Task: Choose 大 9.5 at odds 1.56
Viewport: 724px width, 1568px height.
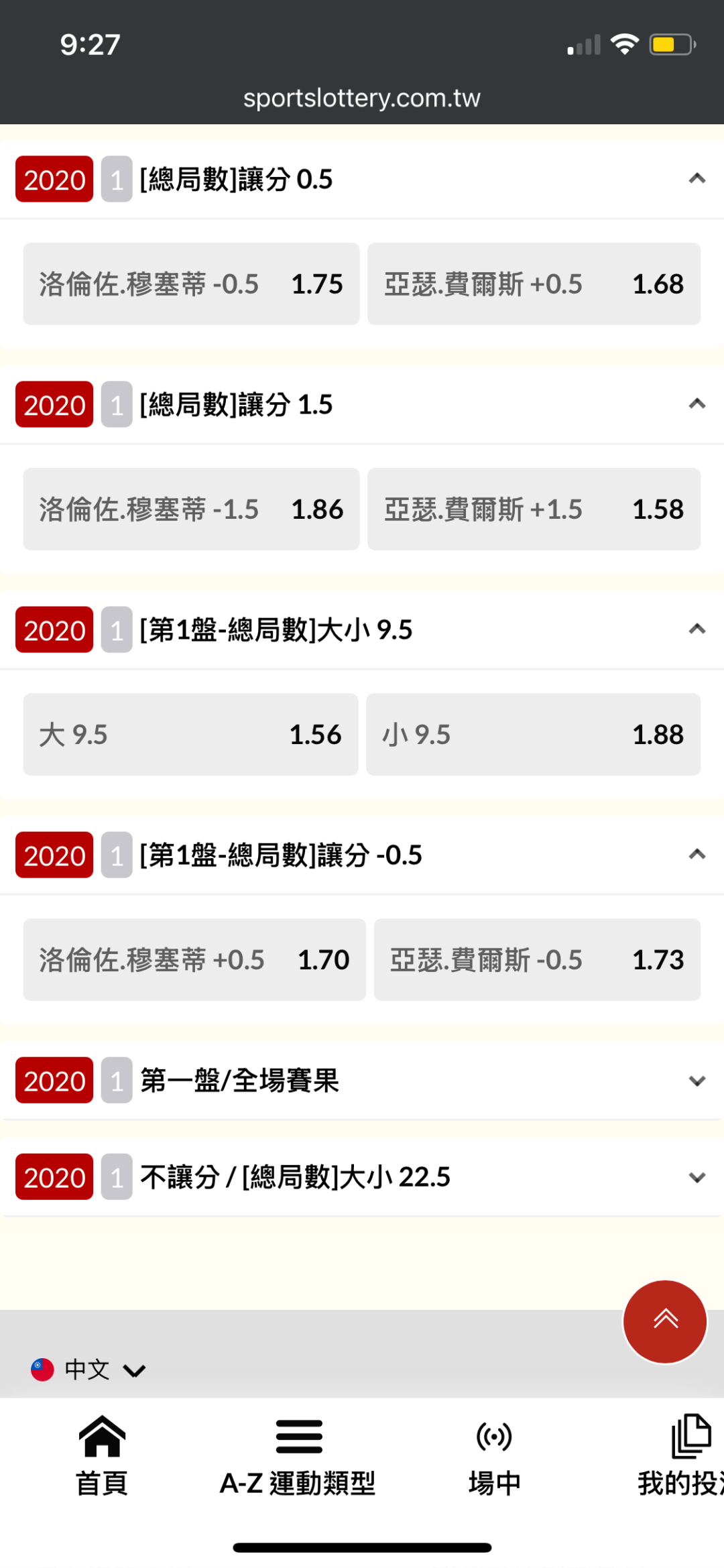Action: click(x=190, y=734)
